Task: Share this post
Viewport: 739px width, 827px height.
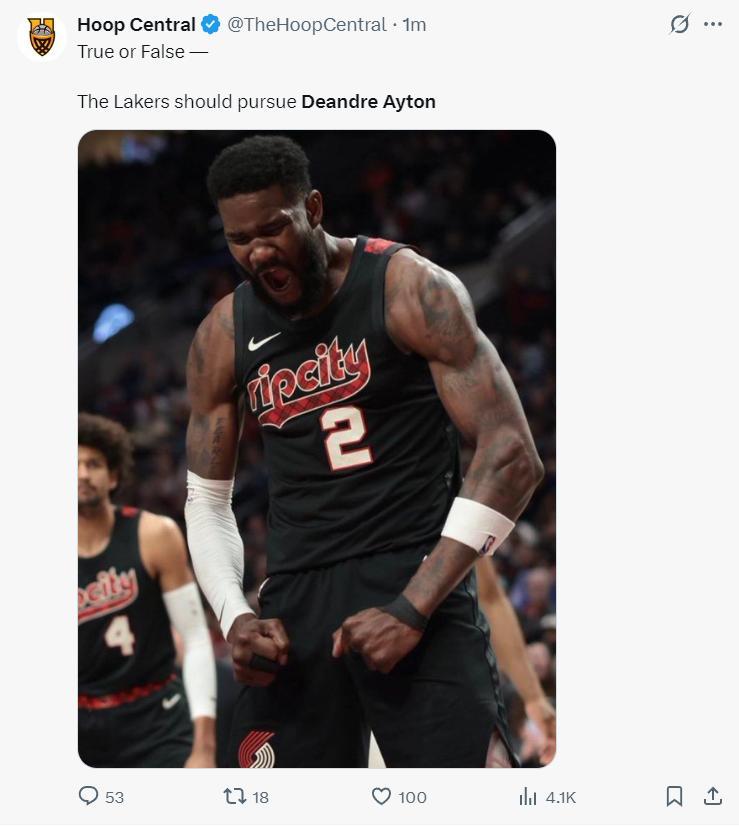Action: pos(712,796)
